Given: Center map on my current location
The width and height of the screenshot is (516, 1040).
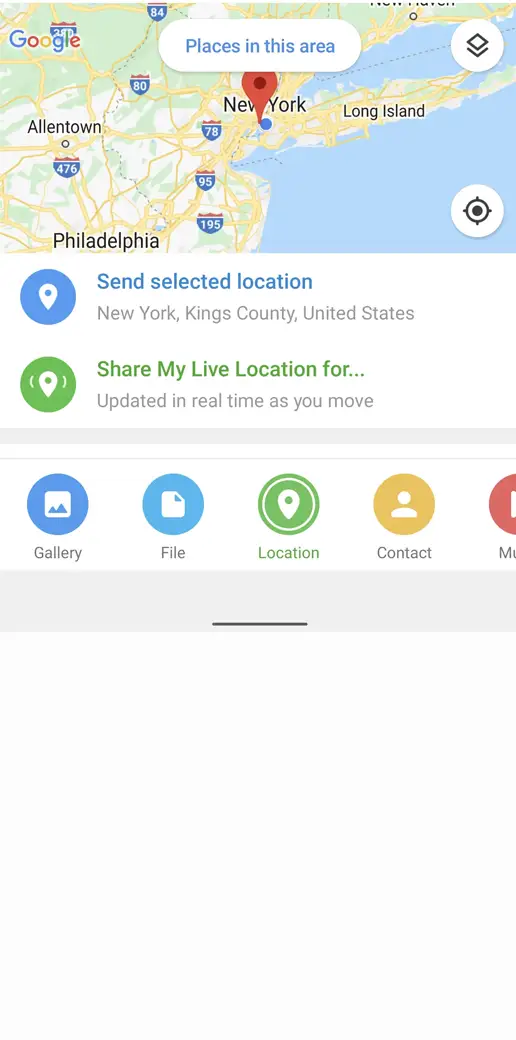Looking at the screenshot, I should pos(477,212).
